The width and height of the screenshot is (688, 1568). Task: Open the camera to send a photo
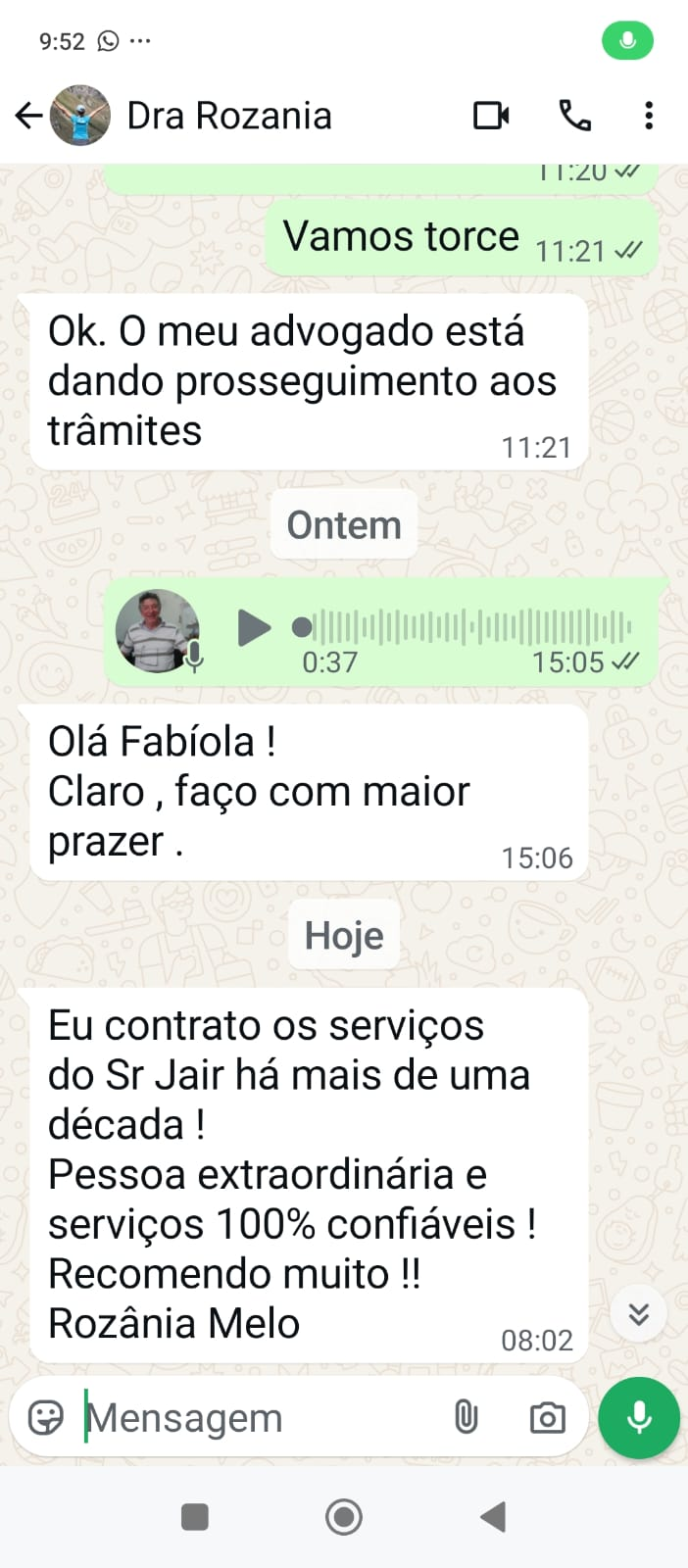pyautogui.click(x=547, y=1417)
